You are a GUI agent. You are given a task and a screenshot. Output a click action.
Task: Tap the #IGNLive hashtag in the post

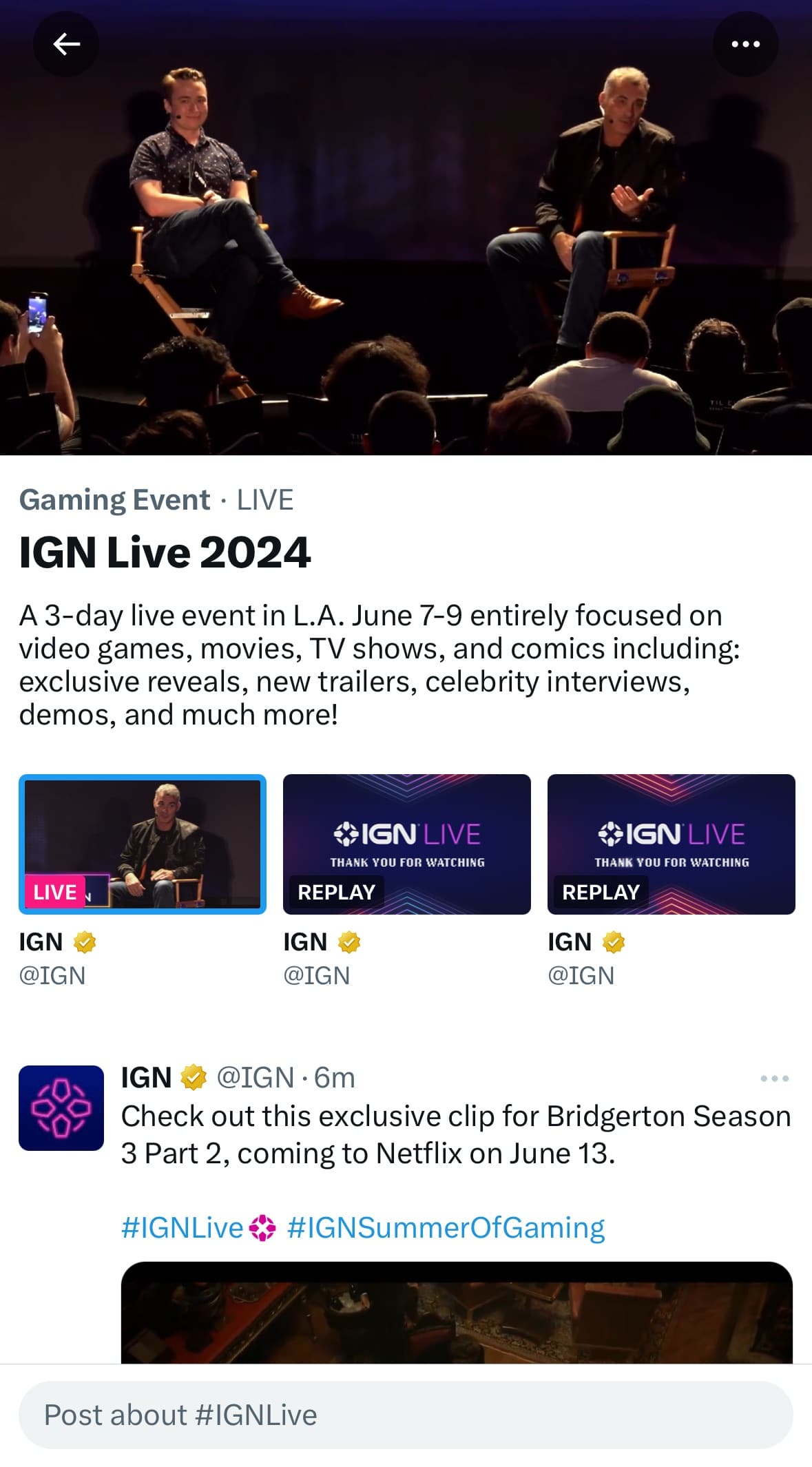[183, 1227]
